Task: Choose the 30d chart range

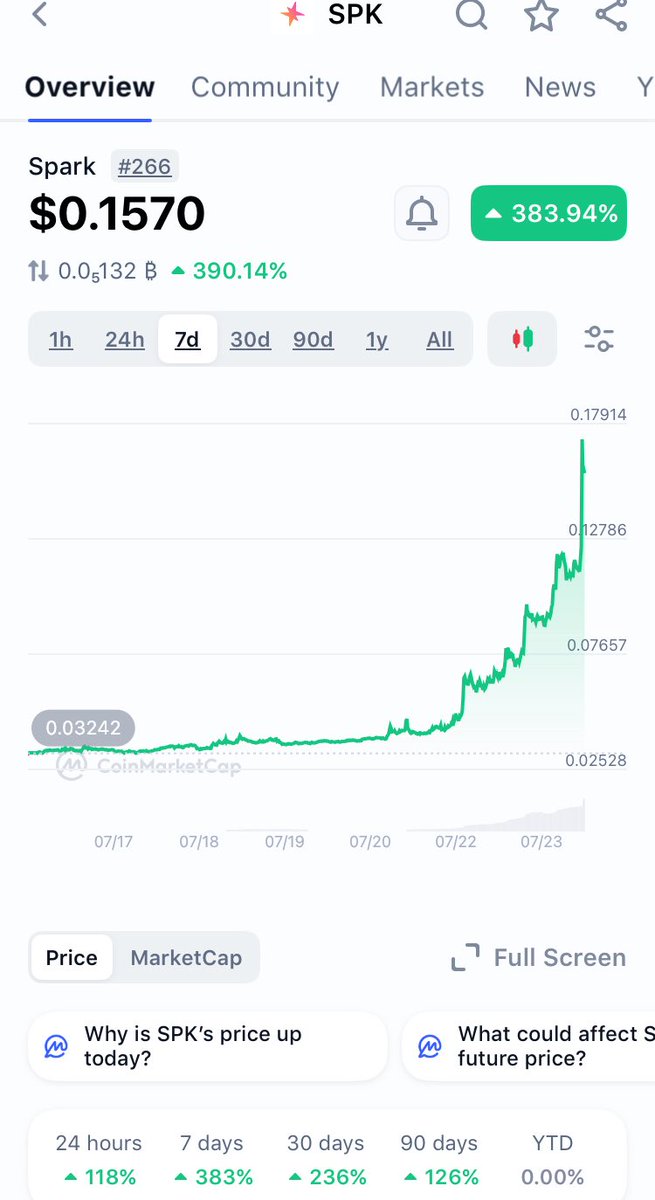Action: (x=250, y=340)
